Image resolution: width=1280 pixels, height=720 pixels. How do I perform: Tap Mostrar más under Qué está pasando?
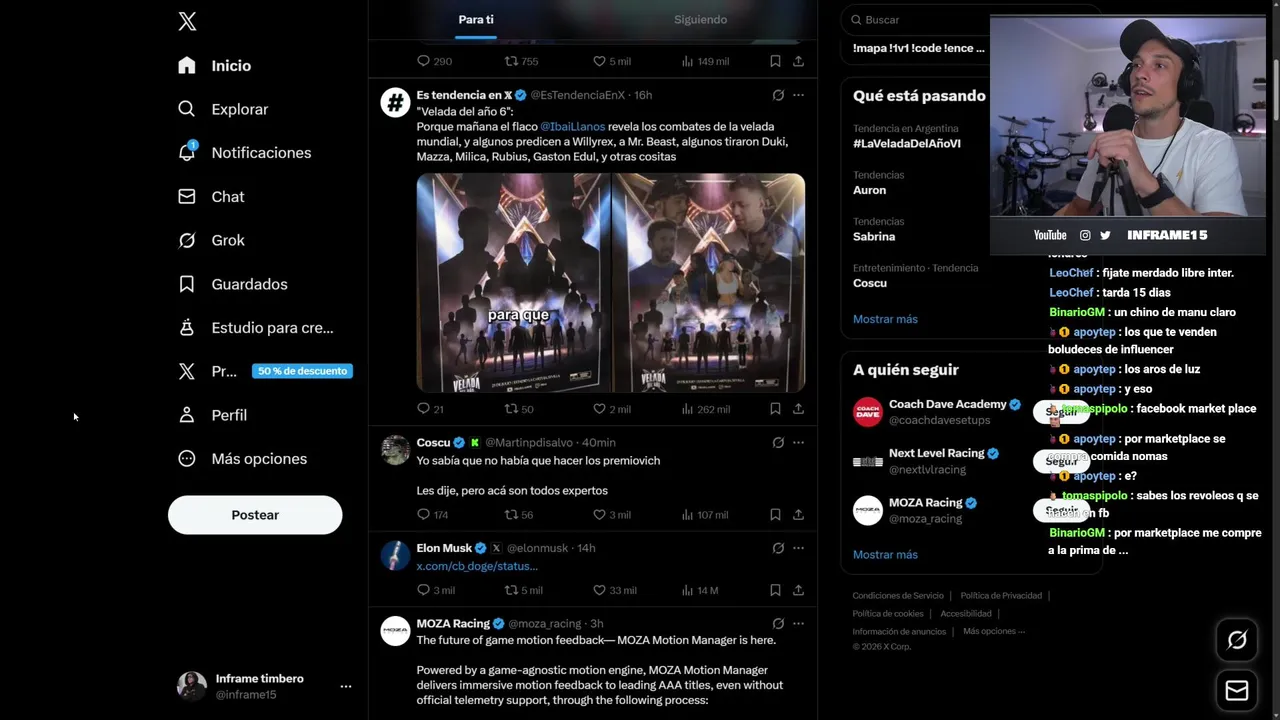[885, 319]
